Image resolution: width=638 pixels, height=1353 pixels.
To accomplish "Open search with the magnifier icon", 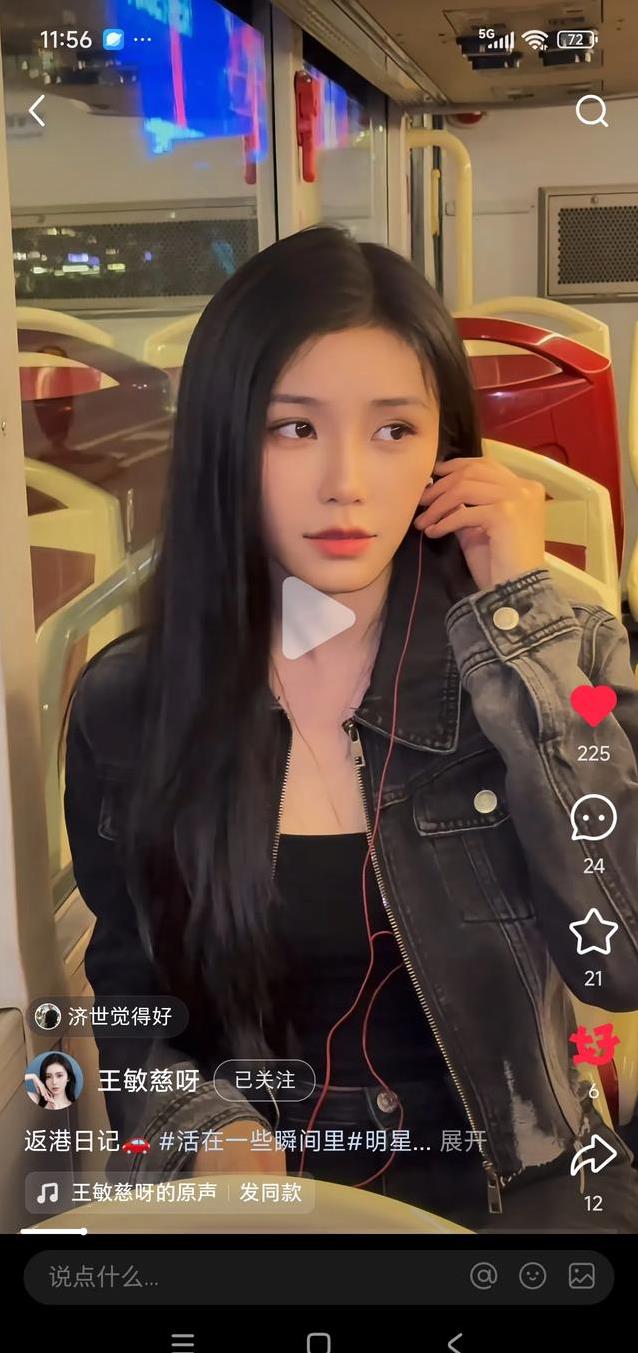I will click(591, 111).
